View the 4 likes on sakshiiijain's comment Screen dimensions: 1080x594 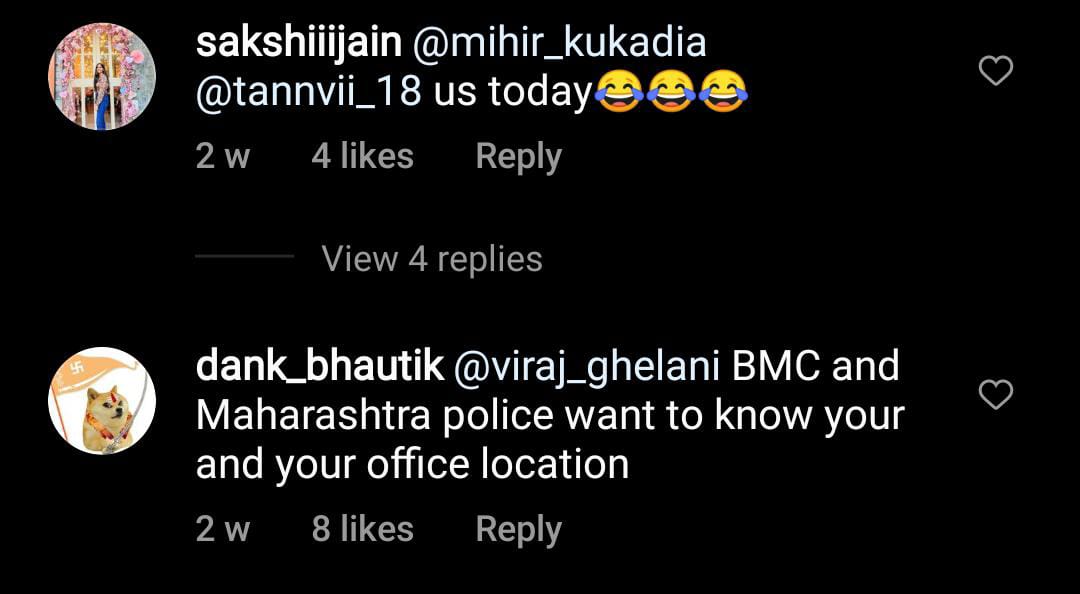tap(362, 157)
